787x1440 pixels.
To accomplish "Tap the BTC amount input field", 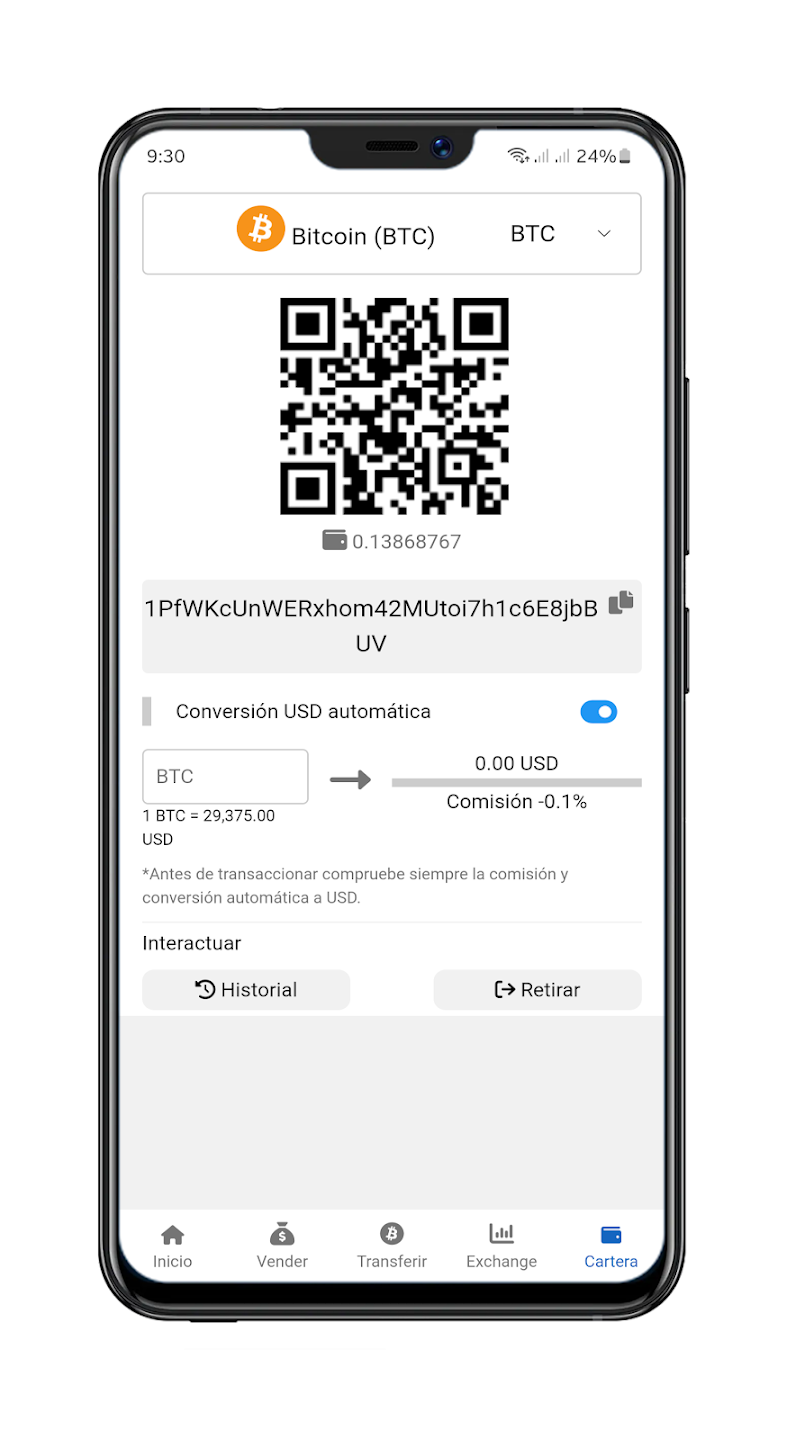I will pyautogui.click(x=225, y=776).
